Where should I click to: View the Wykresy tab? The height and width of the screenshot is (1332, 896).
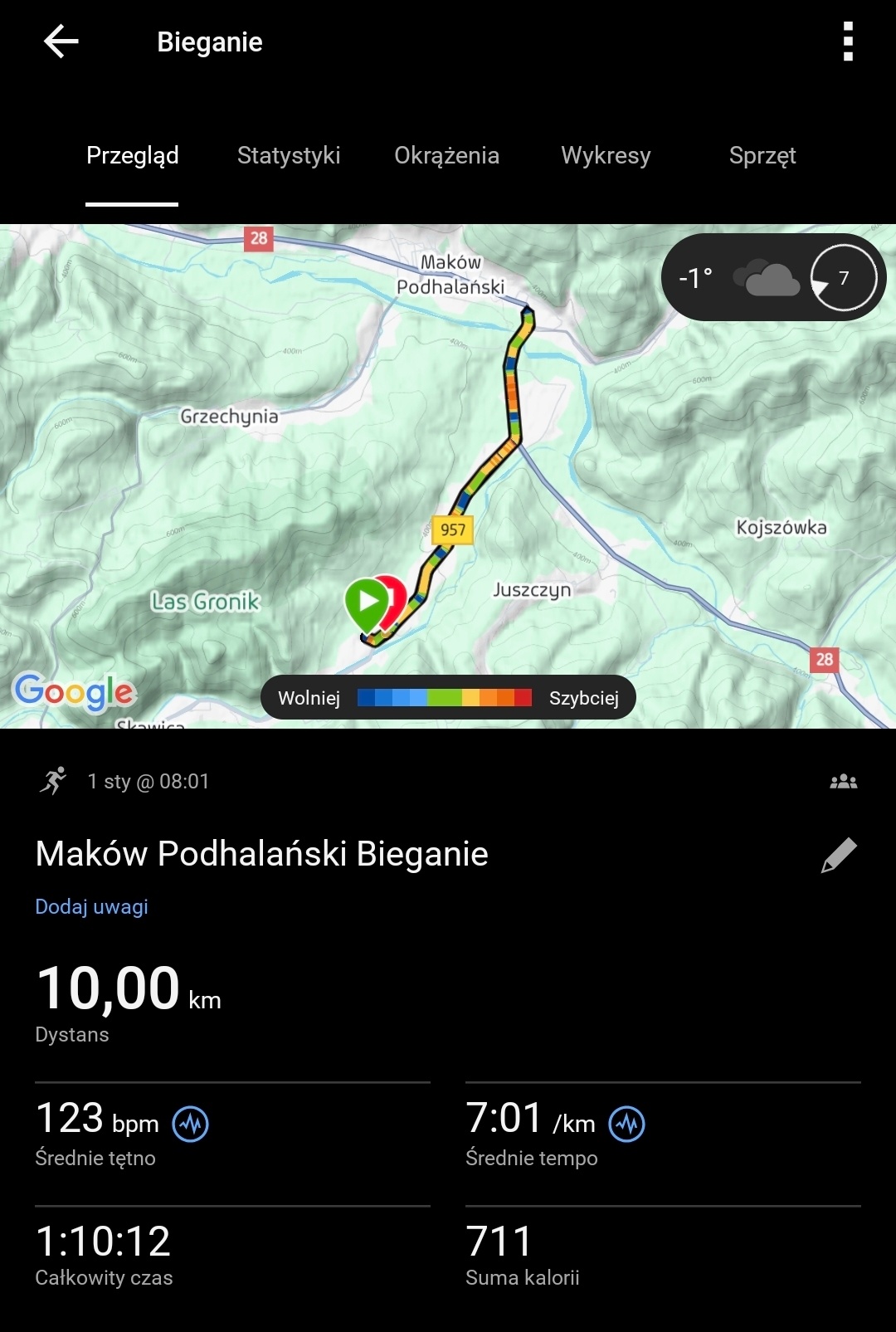(606, 156)
